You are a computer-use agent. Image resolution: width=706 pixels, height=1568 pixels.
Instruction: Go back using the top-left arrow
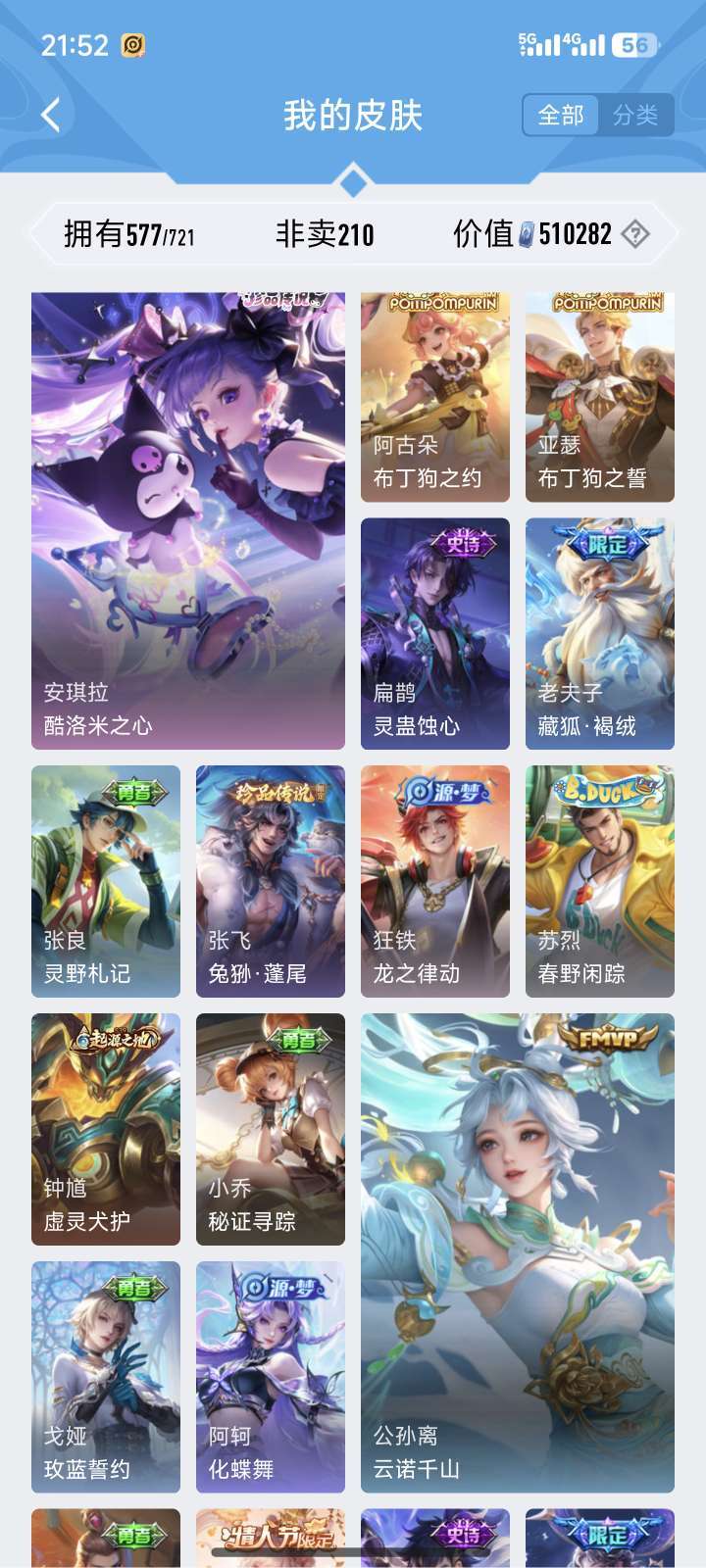click(x=51, y=116)
